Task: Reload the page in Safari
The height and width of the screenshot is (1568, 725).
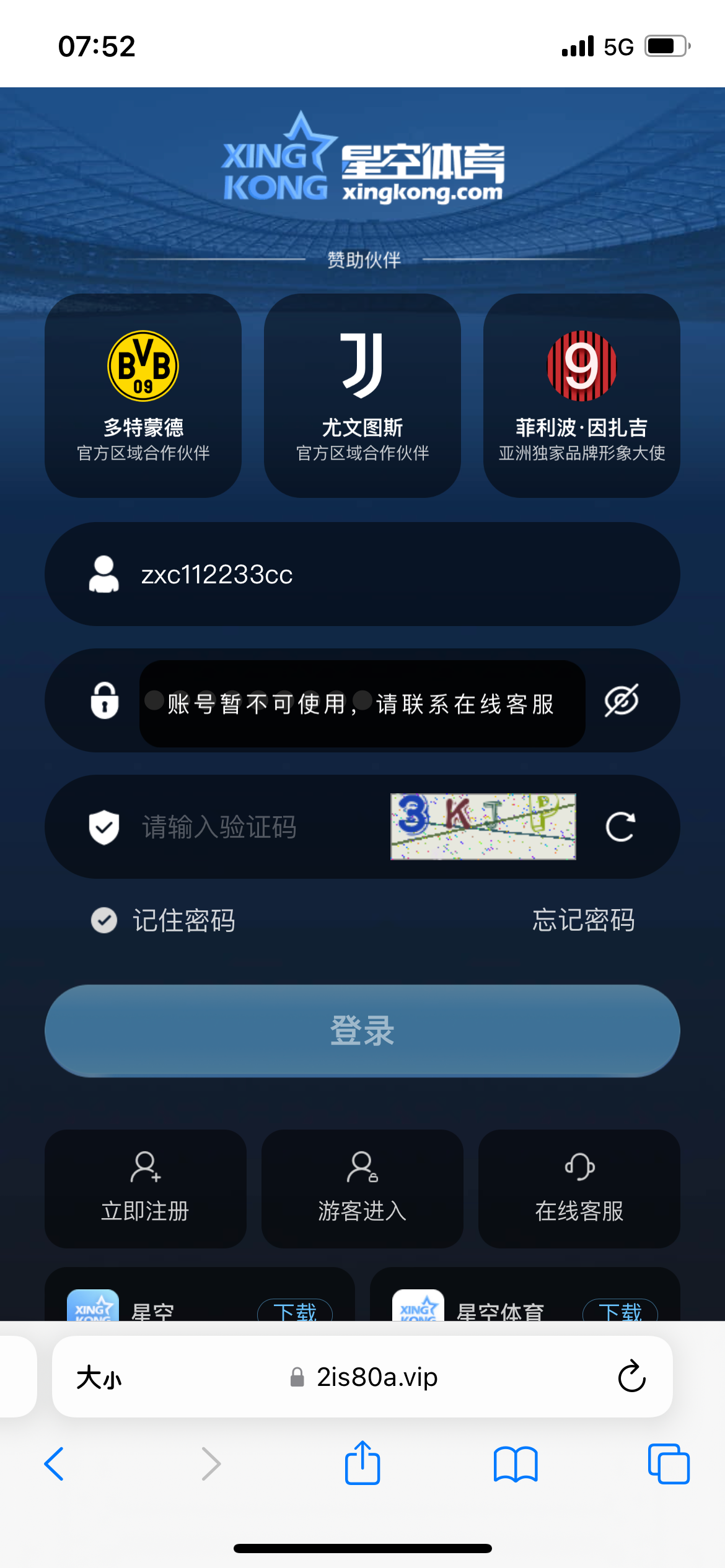Action: (x=631, y=1377)
